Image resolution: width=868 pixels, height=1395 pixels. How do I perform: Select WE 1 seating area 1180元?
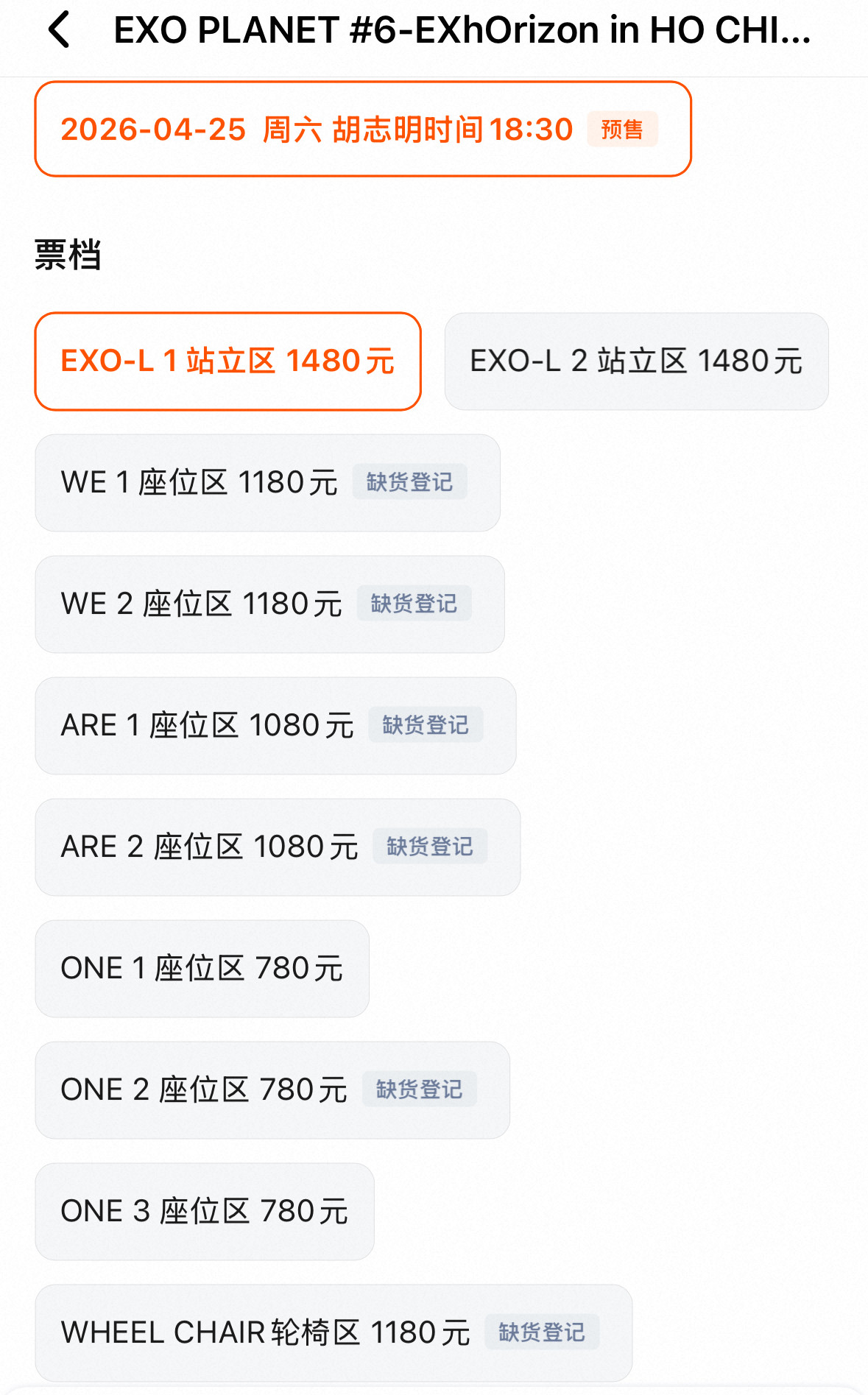[x=267, y=483]
